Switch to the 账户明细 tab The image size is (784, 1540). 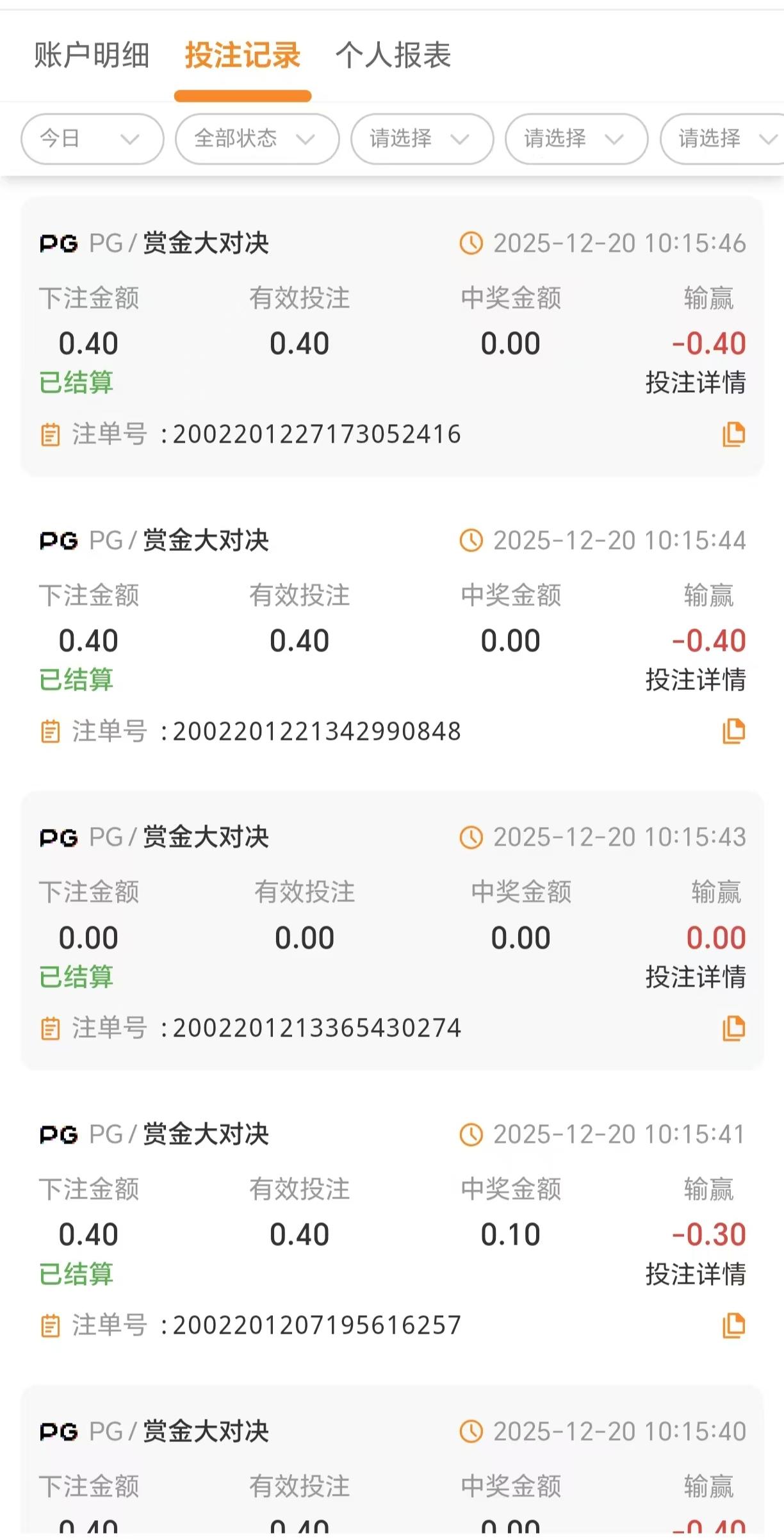92,55
